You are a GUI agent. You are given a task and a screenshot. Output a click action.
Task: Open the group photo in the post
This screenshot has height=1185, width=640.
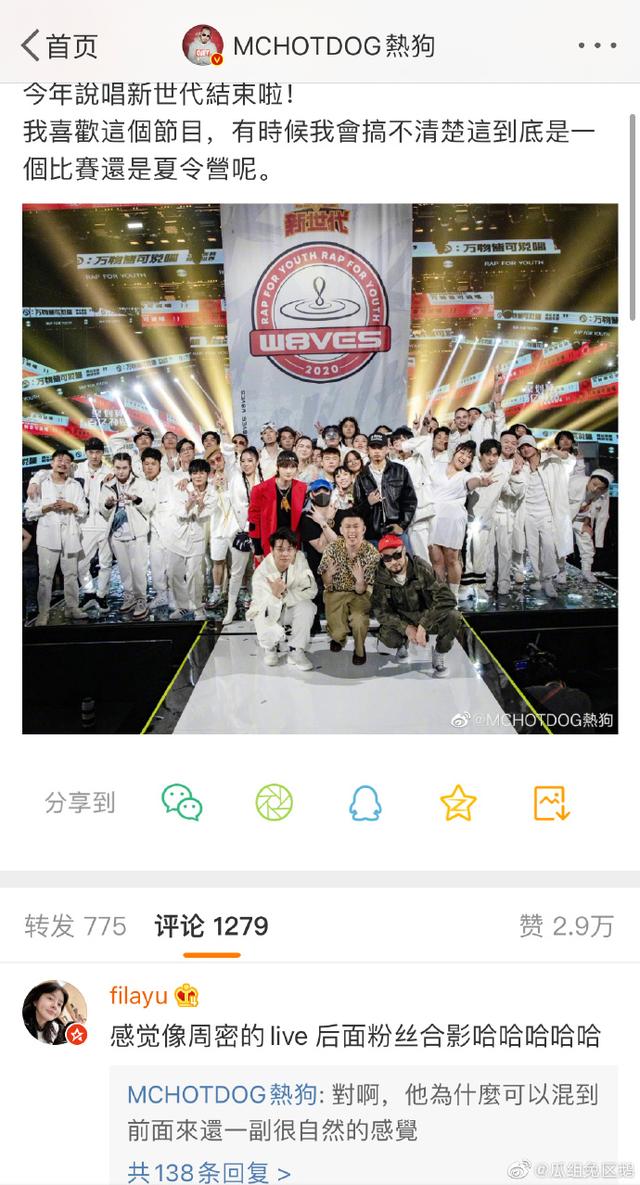(x=320, y=468)
